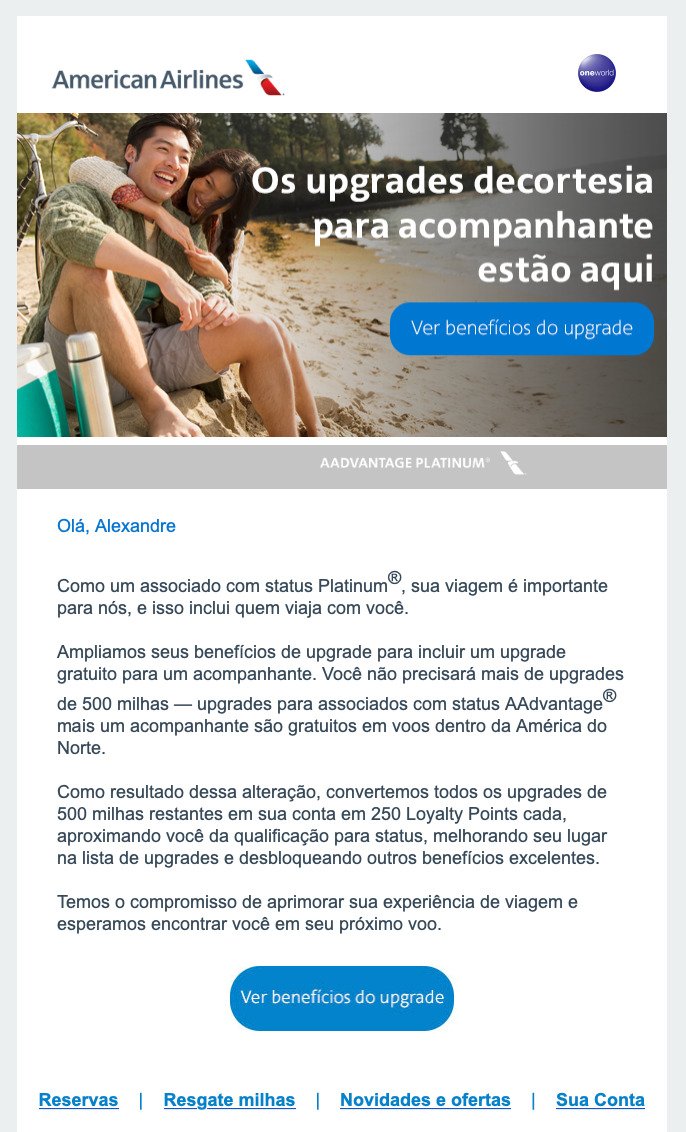Go to Resgate milhas
Viewport: 686px width, 1132px height.
[x=229, y=1100]
